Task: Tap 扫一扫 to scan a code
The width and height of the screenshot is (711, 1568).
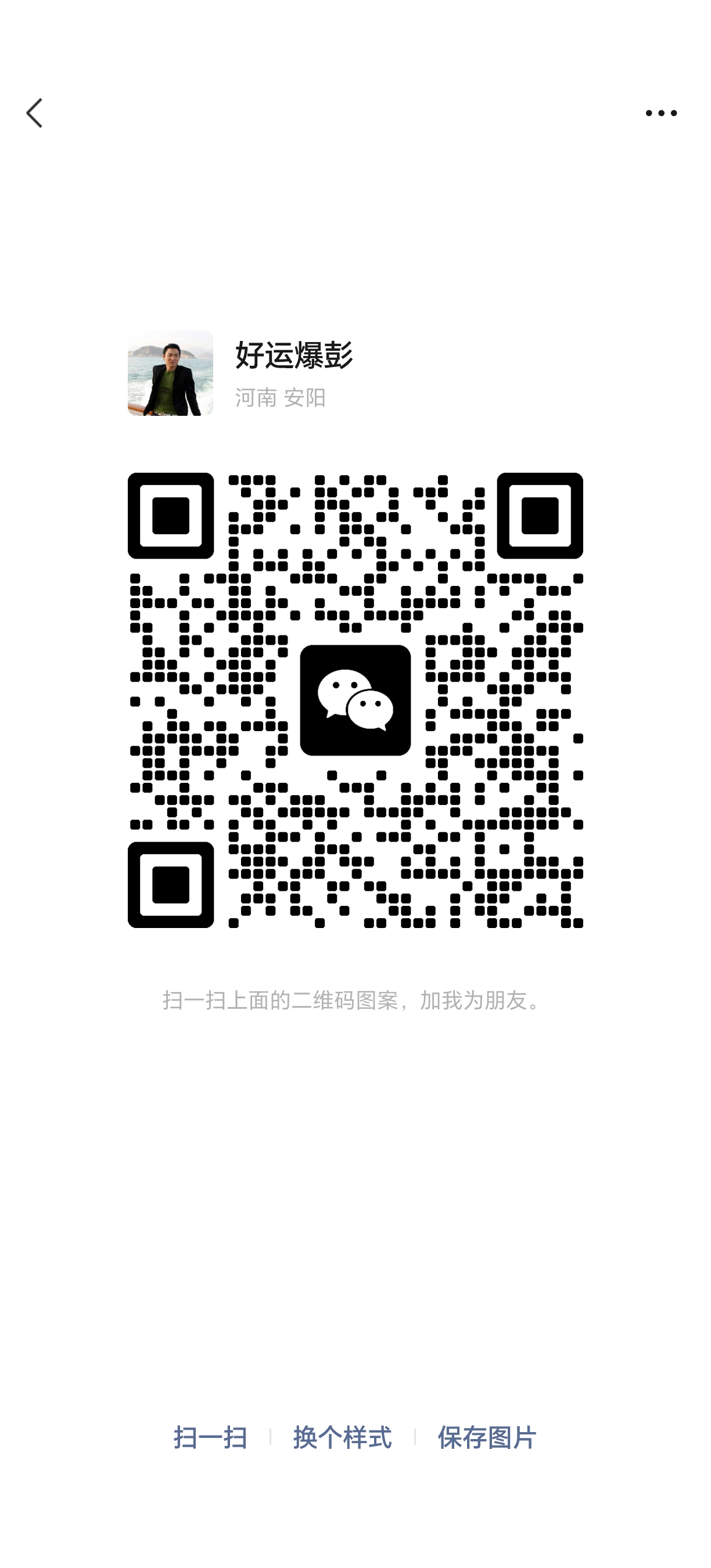Action: point(210,1437)
